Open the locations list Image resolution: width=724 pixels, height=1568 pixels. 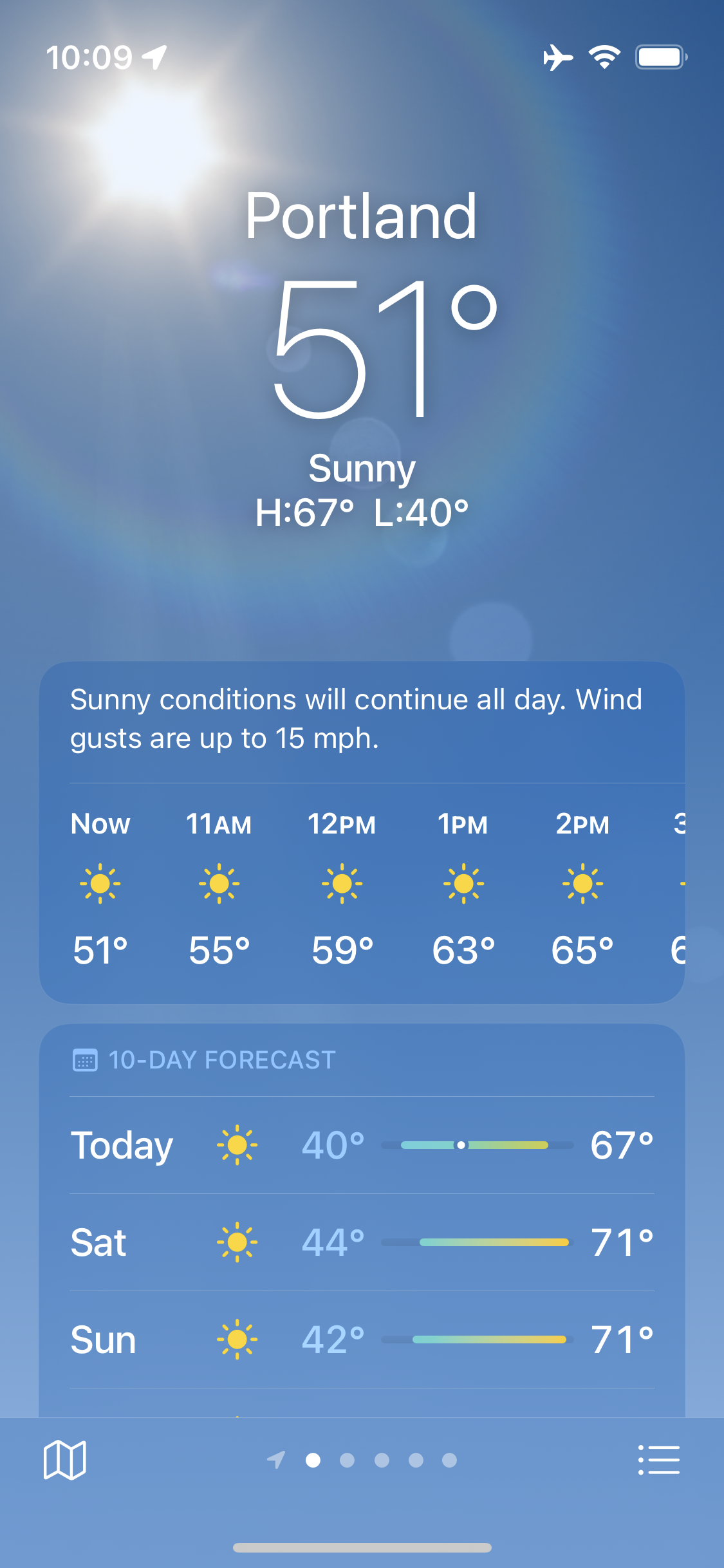coord(658,1460)
